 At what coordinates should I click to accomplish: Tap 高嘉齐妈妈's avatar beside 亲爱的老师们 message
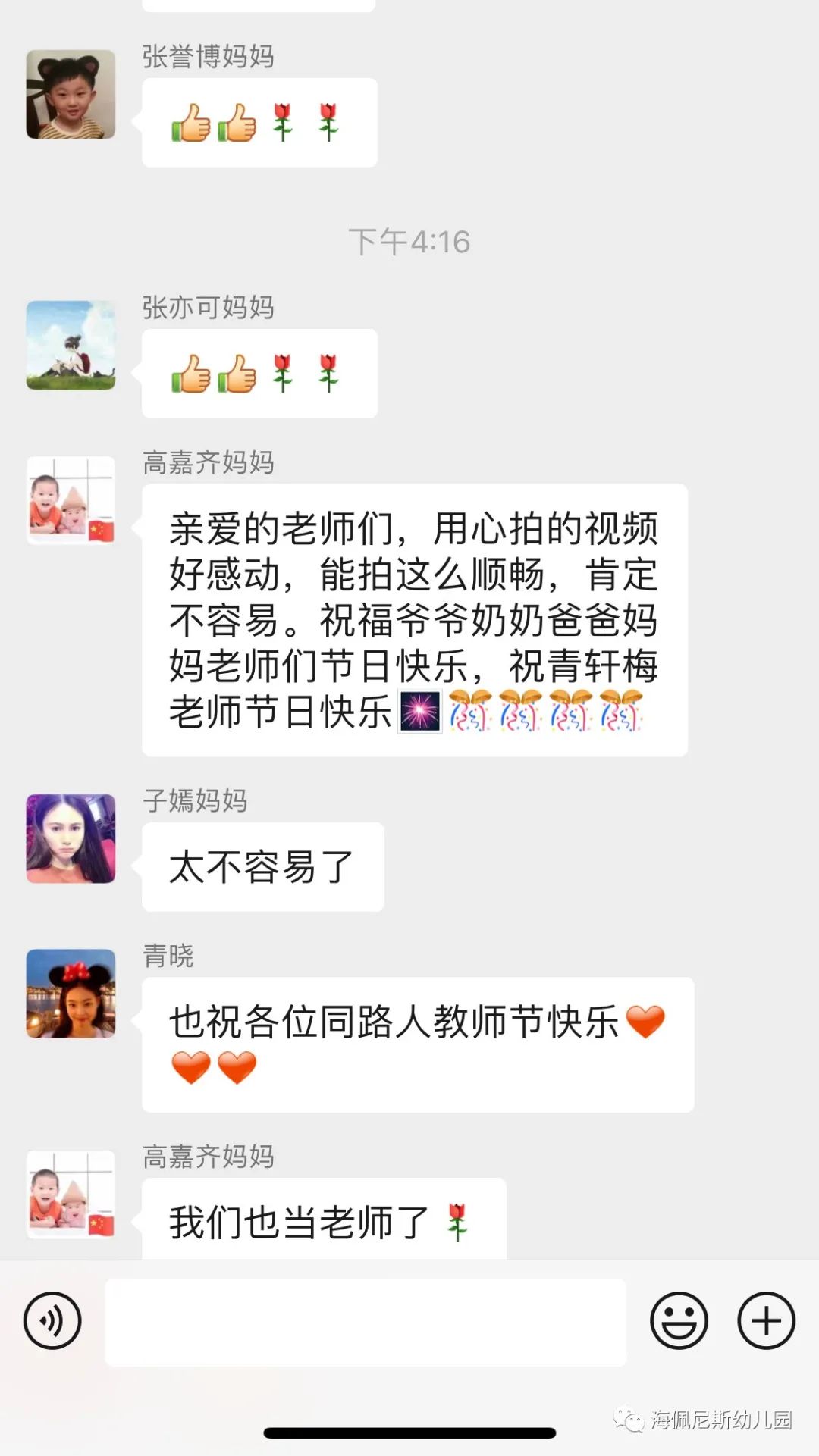pos(71,500)
